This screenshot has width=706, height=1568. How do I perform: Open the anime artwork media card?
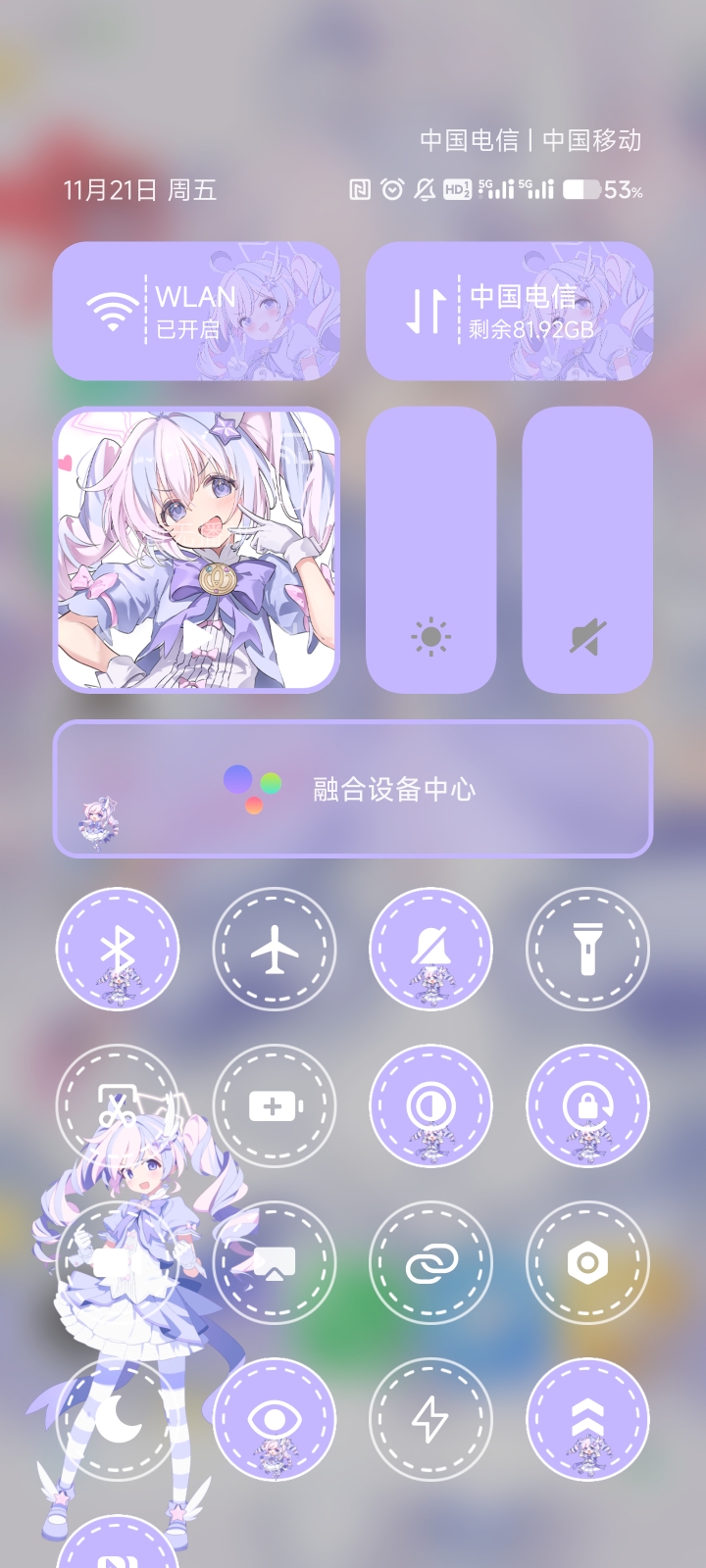click(x=196, y=550)
